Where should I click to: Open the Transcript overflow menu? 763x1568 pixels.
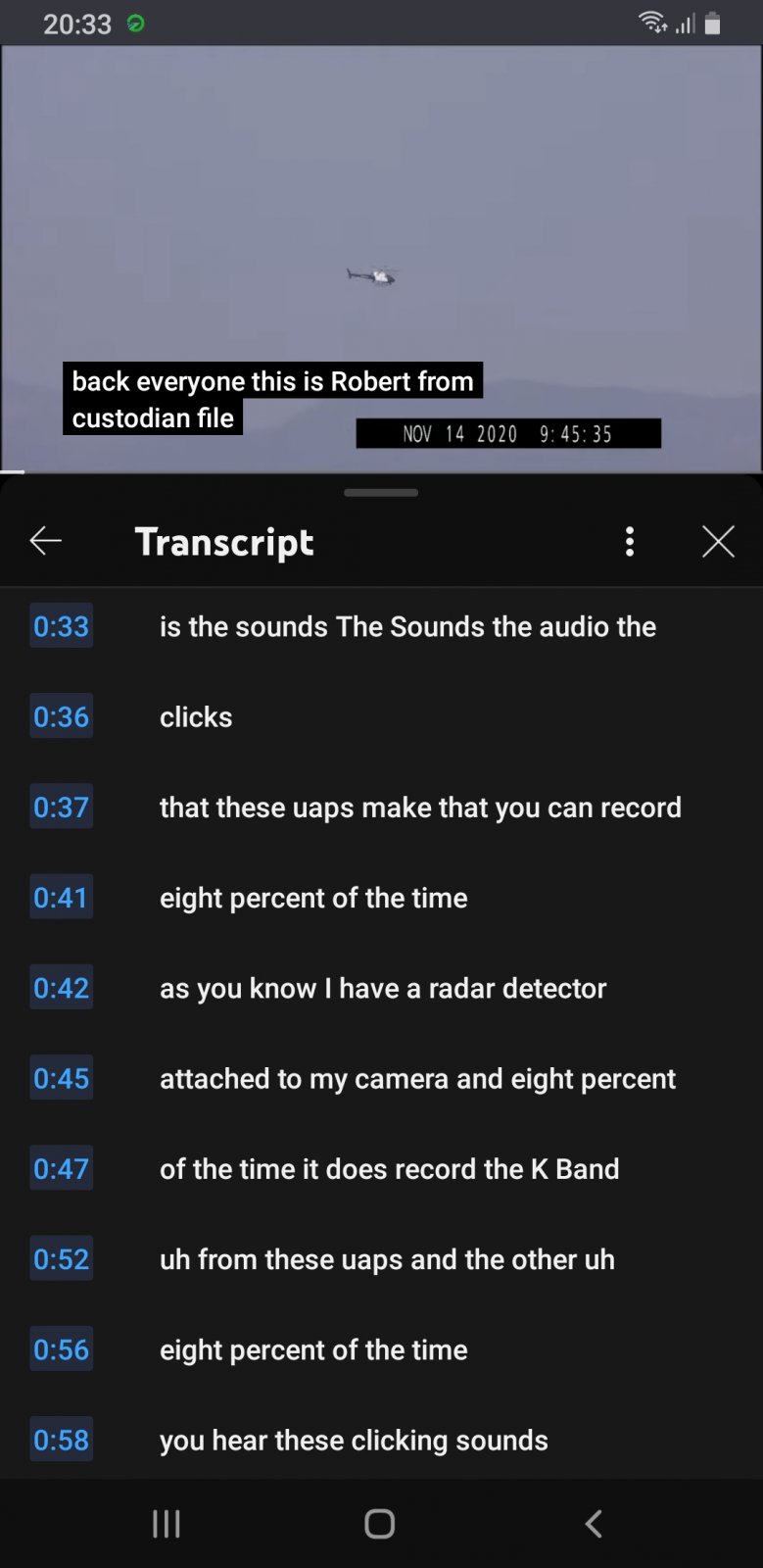tap(630, 541)
